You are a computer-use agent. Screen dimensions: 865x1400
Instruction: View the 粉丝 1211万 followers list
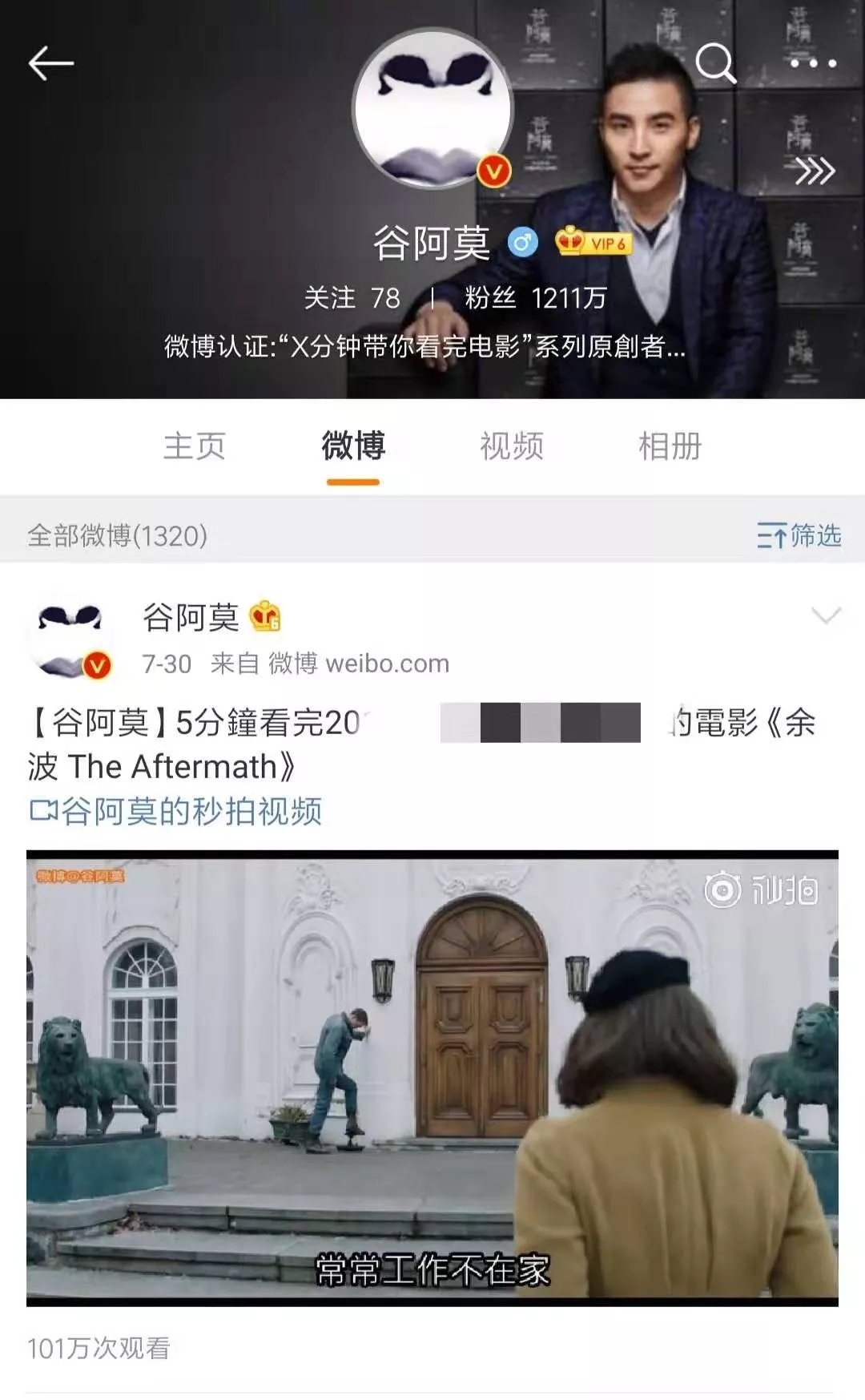click(x=535, y=298)
